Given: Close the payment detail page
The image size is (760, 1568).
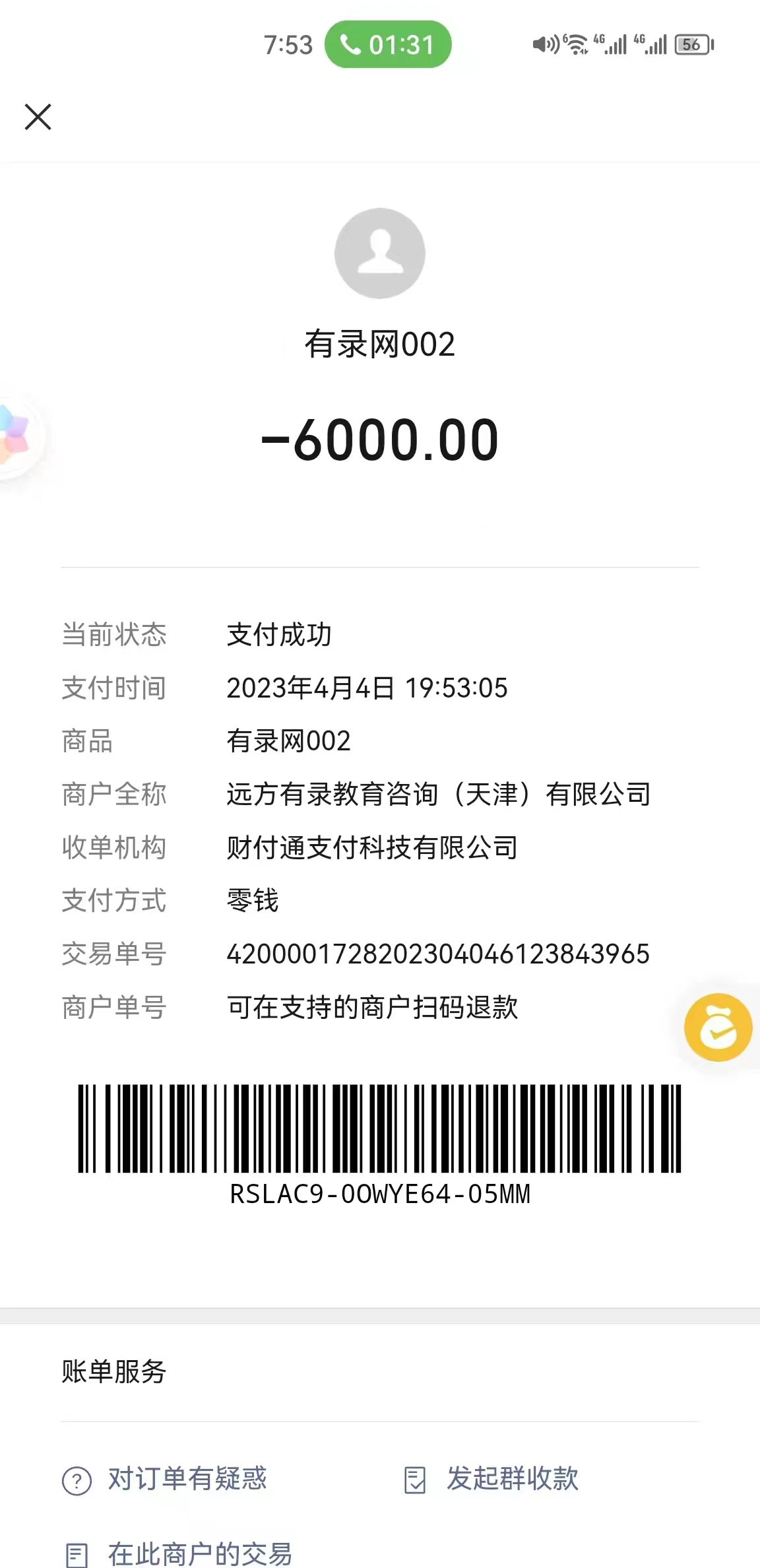Looking at the screenshot, I should coord(38,117).
